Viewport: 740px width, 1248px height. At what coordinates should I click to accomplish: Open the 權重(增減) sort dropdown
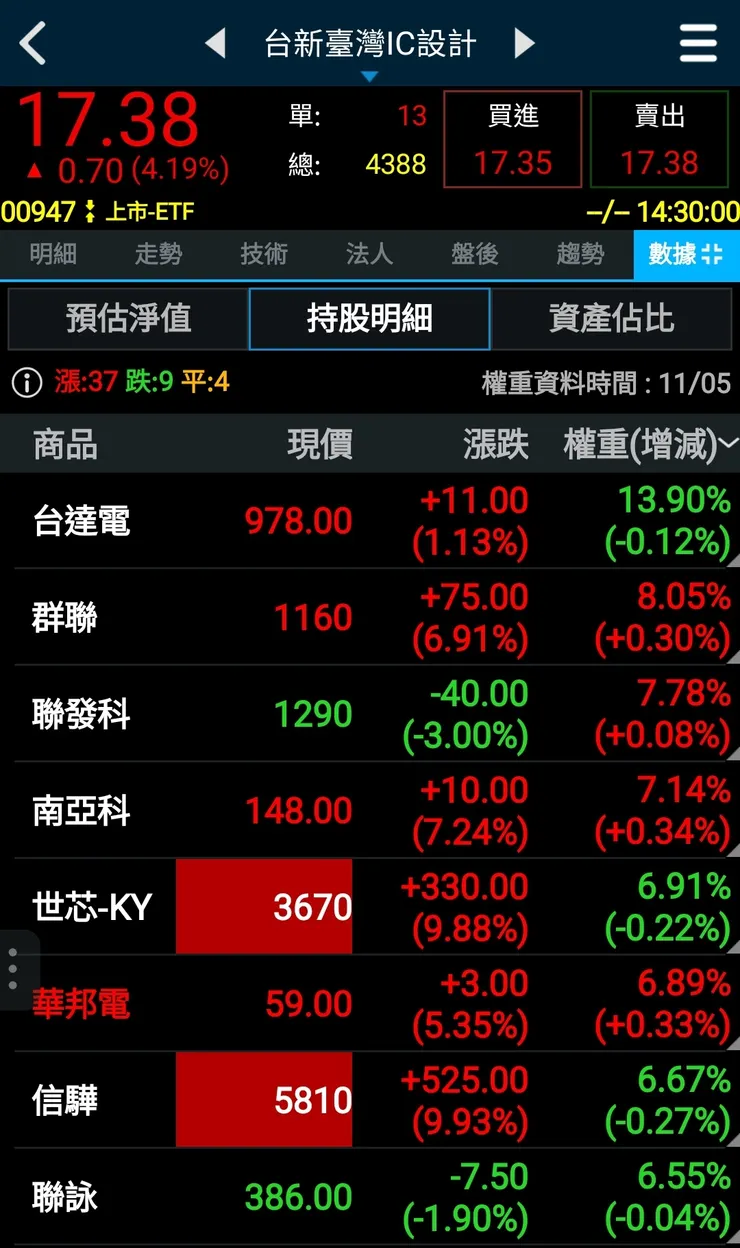[x=728, y=444]
